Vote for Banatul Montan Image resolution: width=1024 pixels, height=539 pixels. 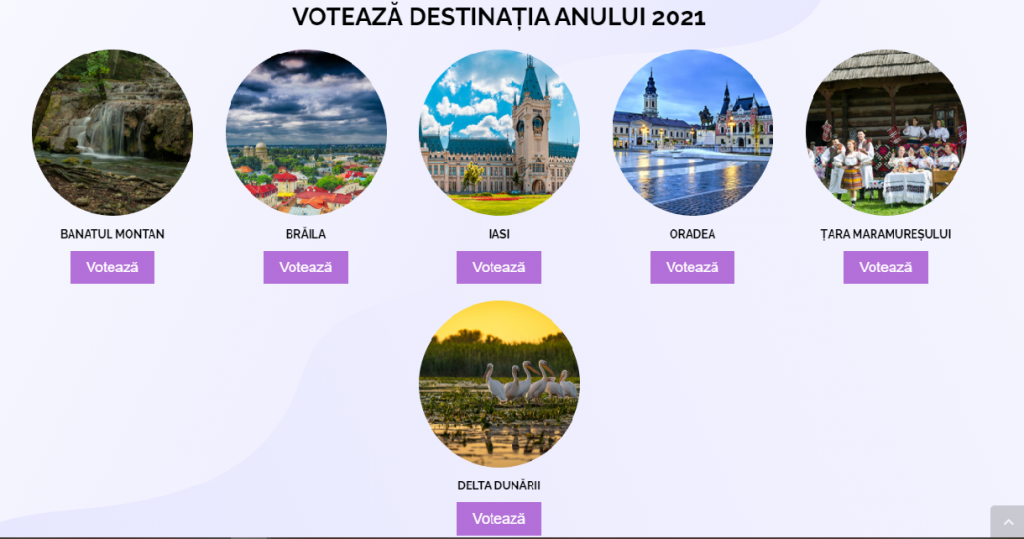[112, 267]
